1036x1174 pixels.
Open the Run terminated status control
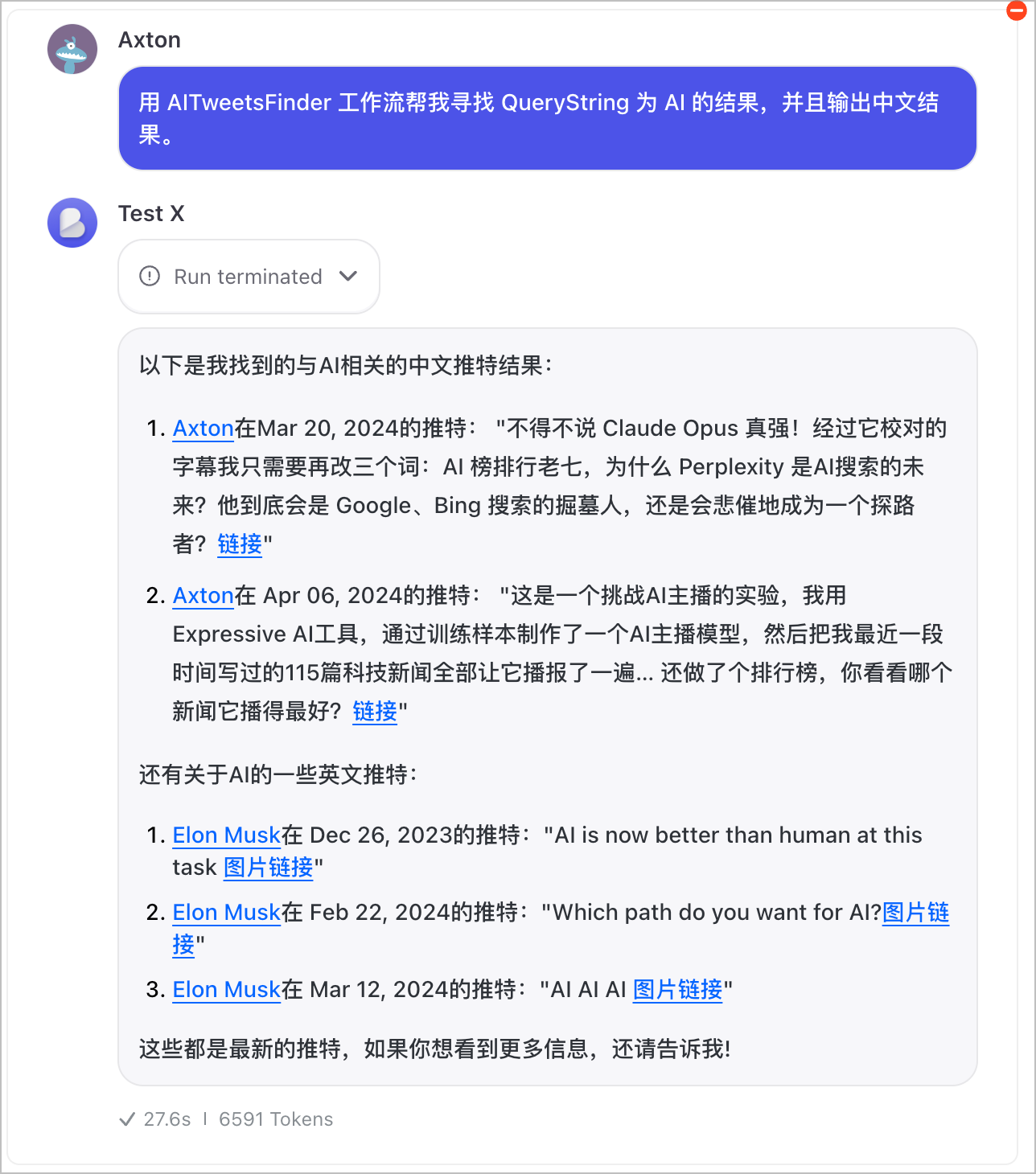[248, 277]
